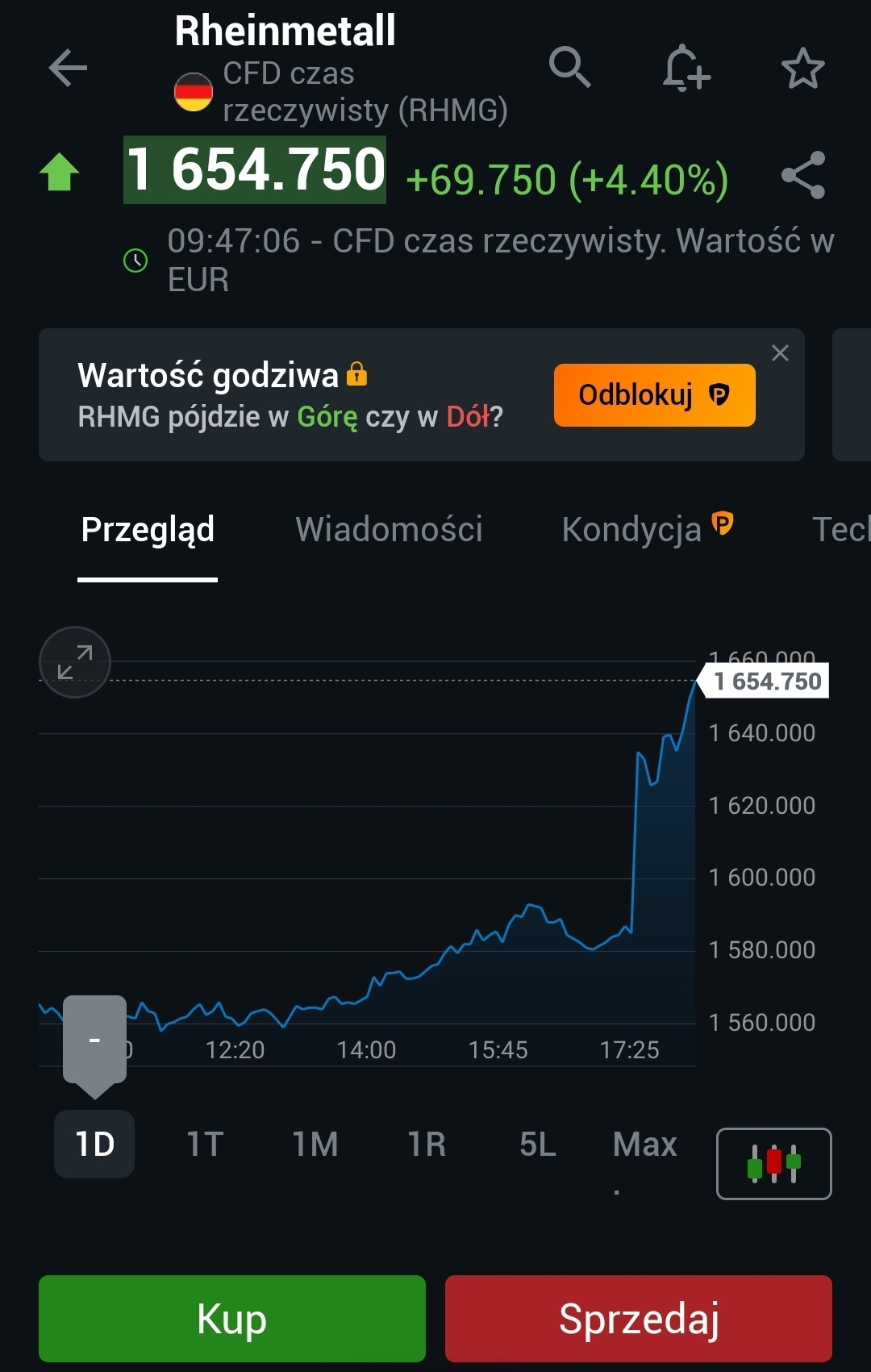Viewport: 871px width, 1372px height.
Task: Expand the chart to full screen
Action: pyautogui.click(x=75, y=662)
